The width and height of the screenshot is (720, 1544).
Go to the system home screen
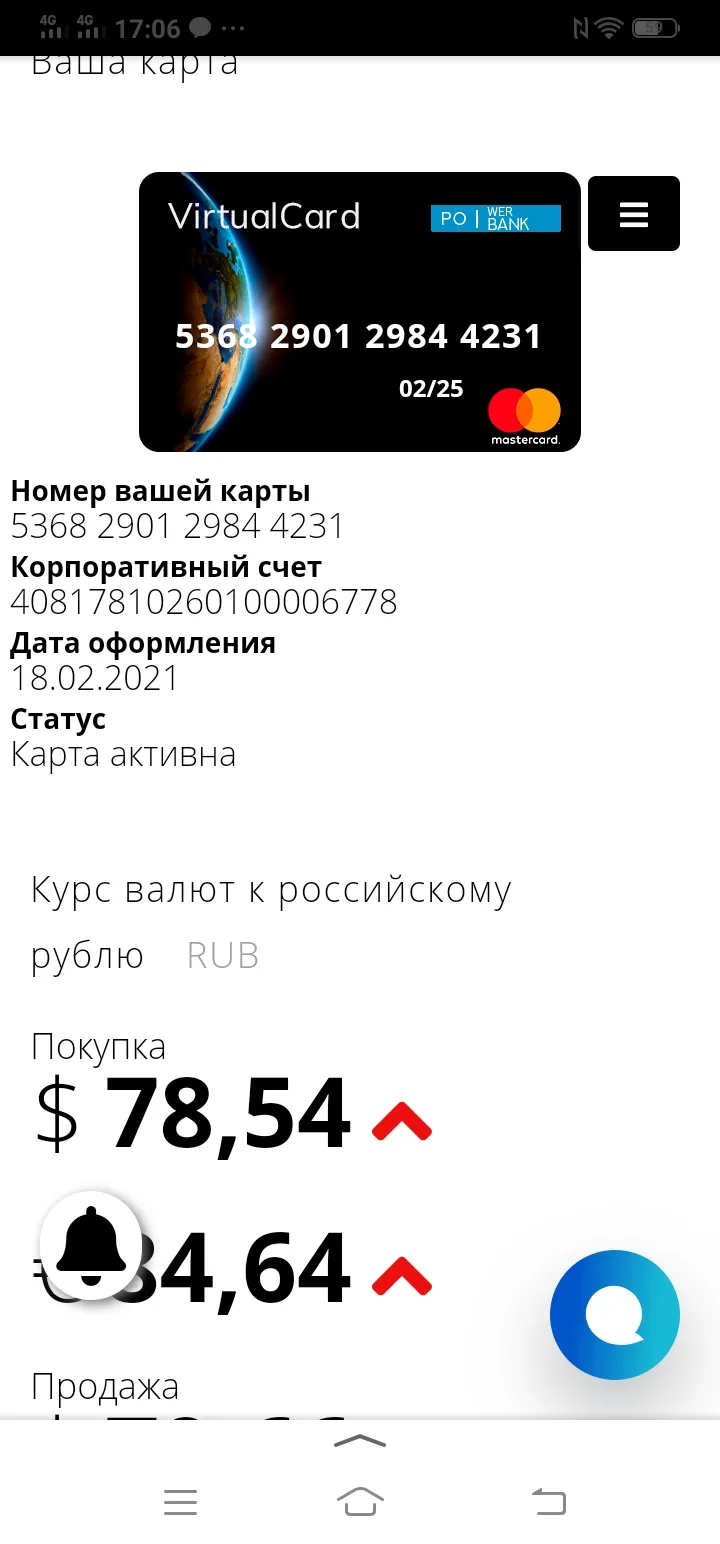[x=361, y=1501]
